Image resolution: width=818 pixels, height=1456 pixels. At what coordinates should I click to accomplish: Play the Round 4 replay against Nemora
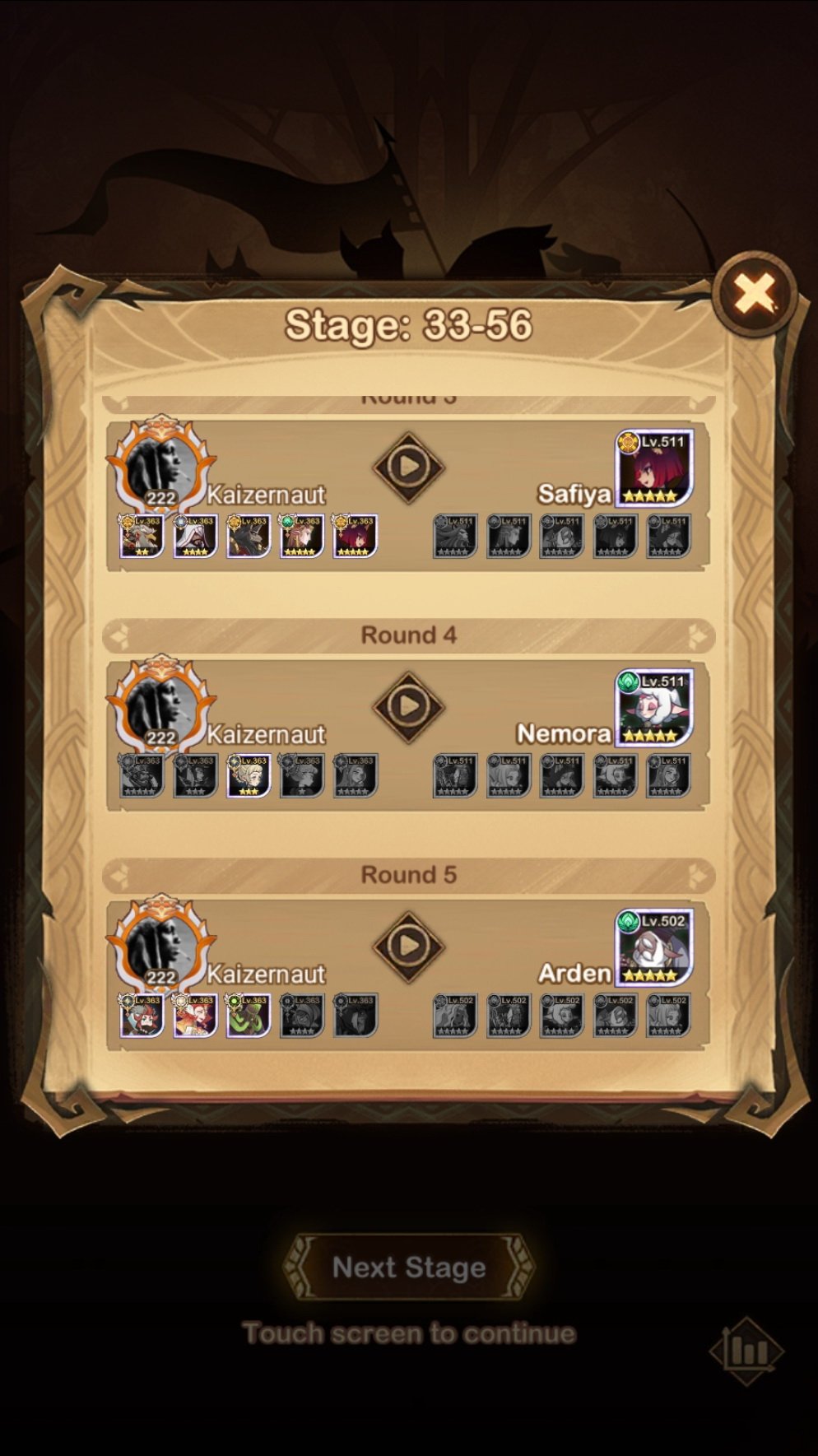coord(408,706)
